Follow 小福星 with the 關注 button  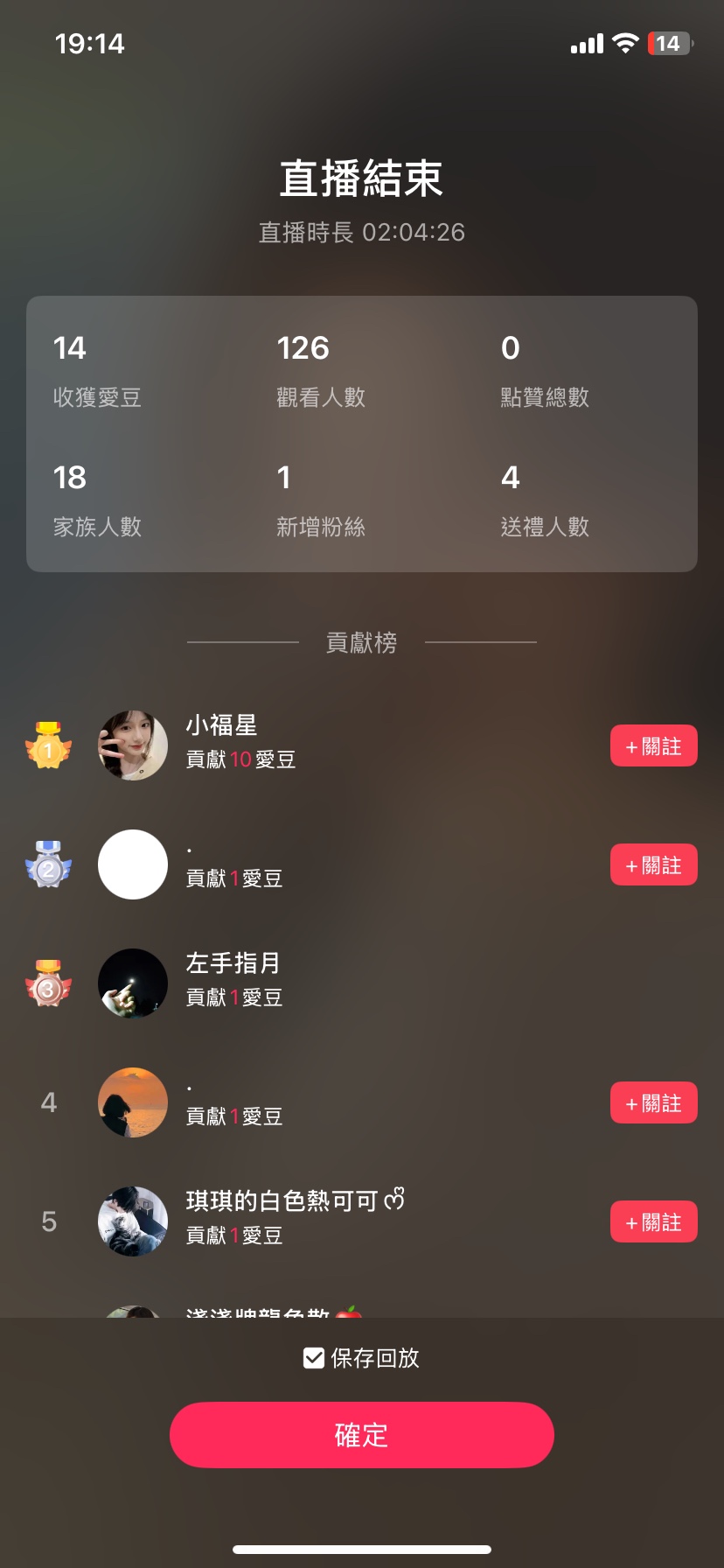[x=653, y=745]
